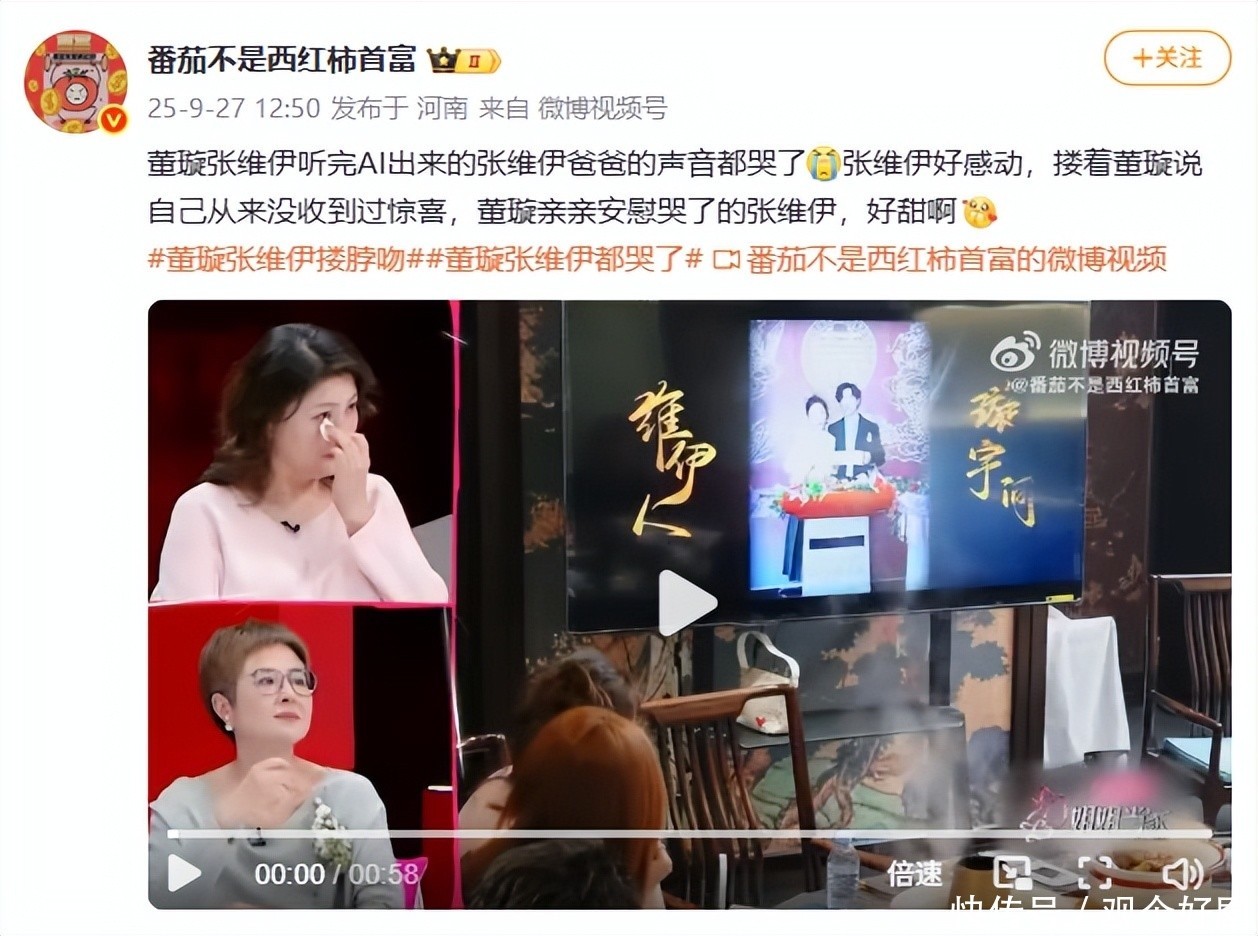This screenshot has height=936, width=1258.
Task: Enter fullscreen video mode
Action: pyautogui.click(x=1095, y=873)
